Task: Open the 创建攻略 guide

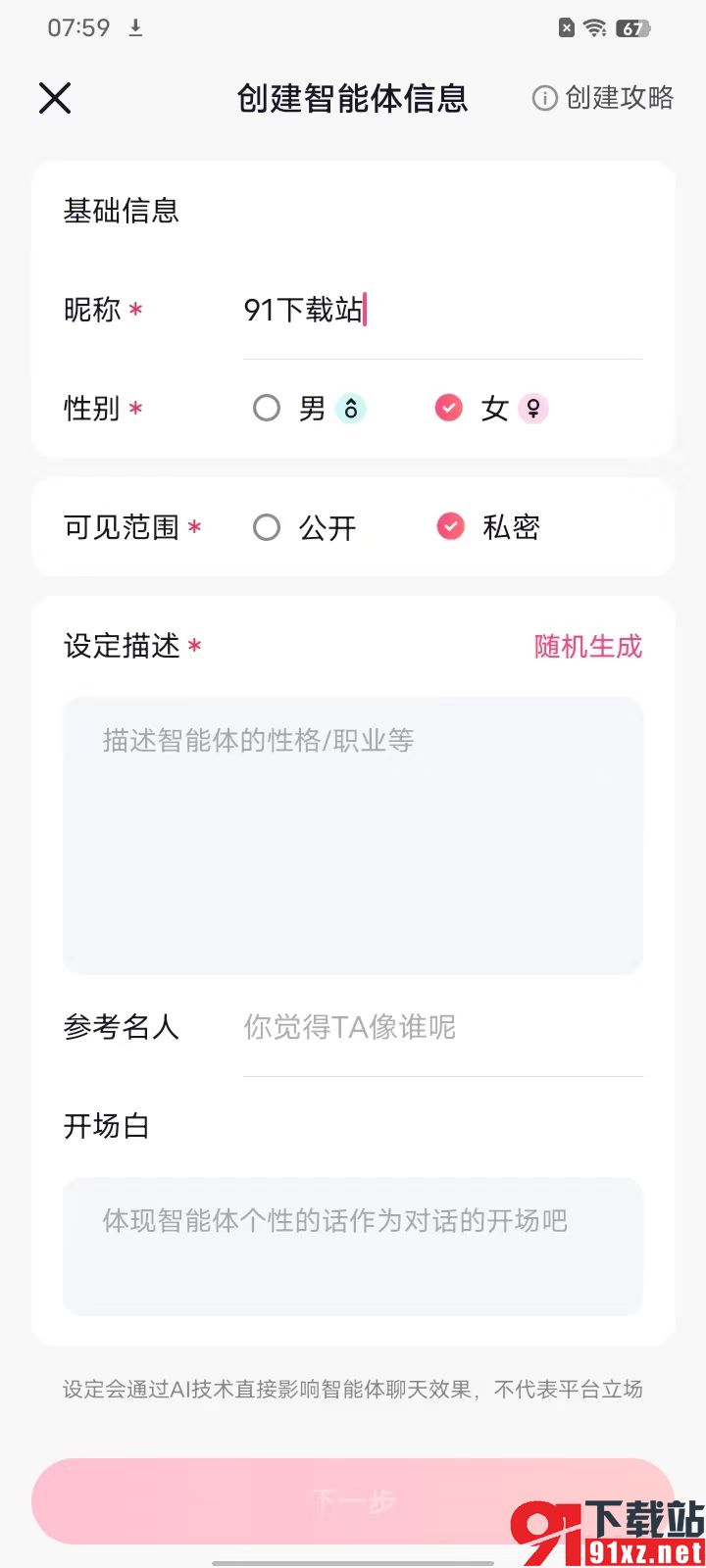Action: [602, 98]
